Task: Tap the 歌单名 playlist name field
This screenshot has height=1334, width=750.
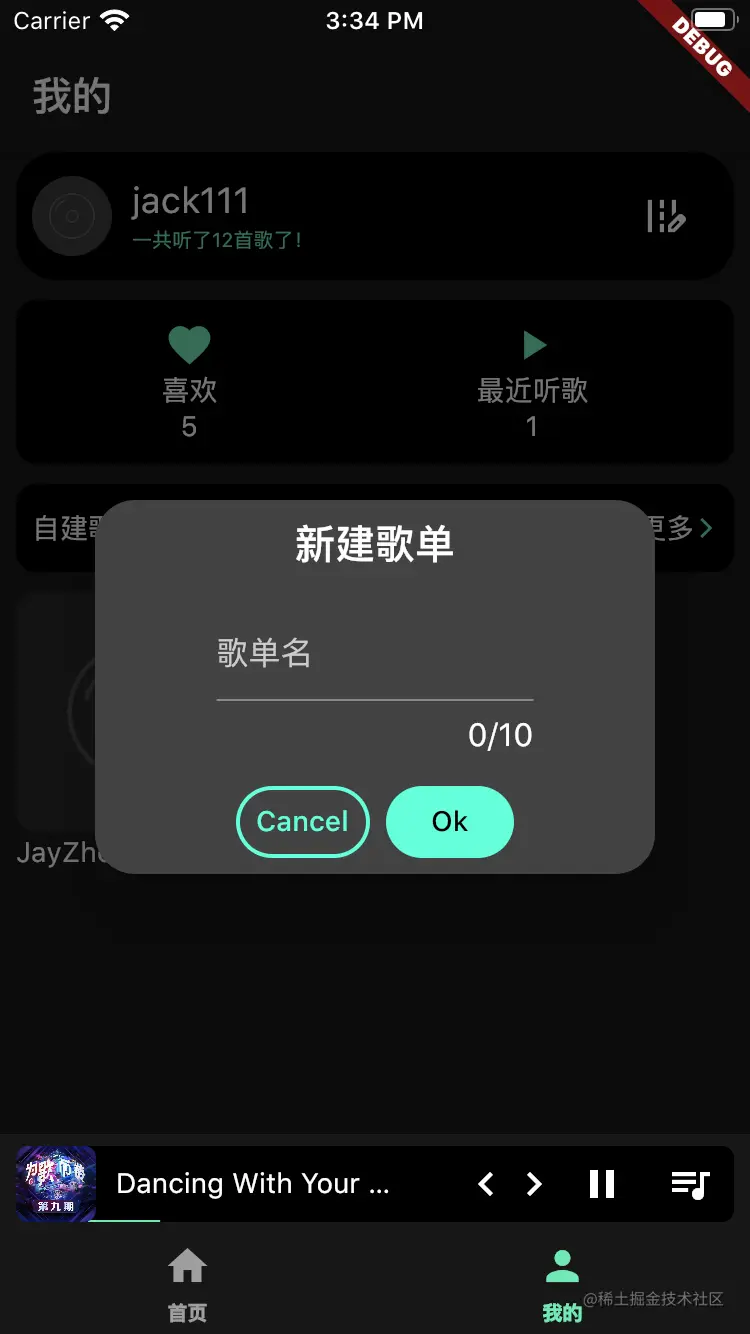Action: click(x=374, y=656)
